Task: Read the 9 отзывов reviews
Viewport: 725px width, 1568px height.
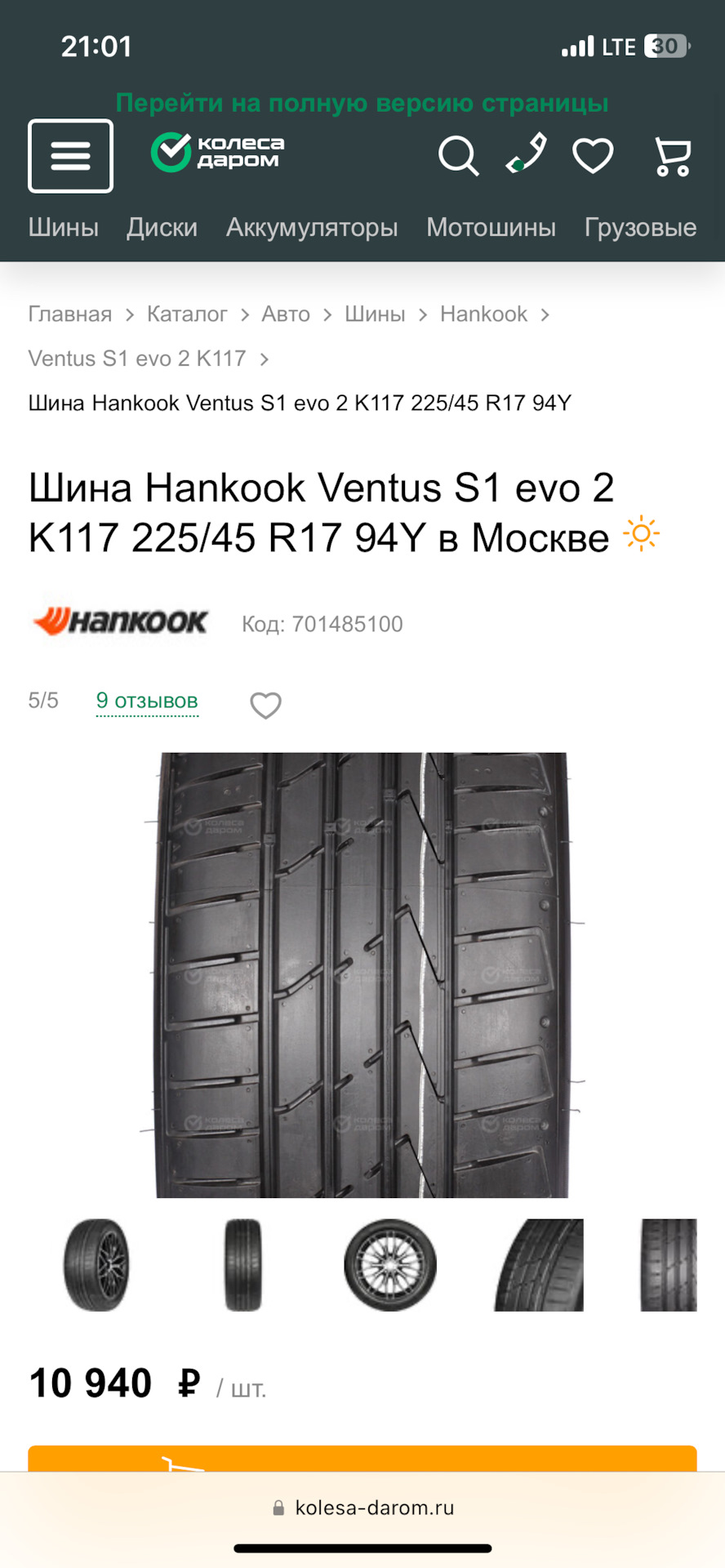Action: pyautogui.click(x=147, y=701)
